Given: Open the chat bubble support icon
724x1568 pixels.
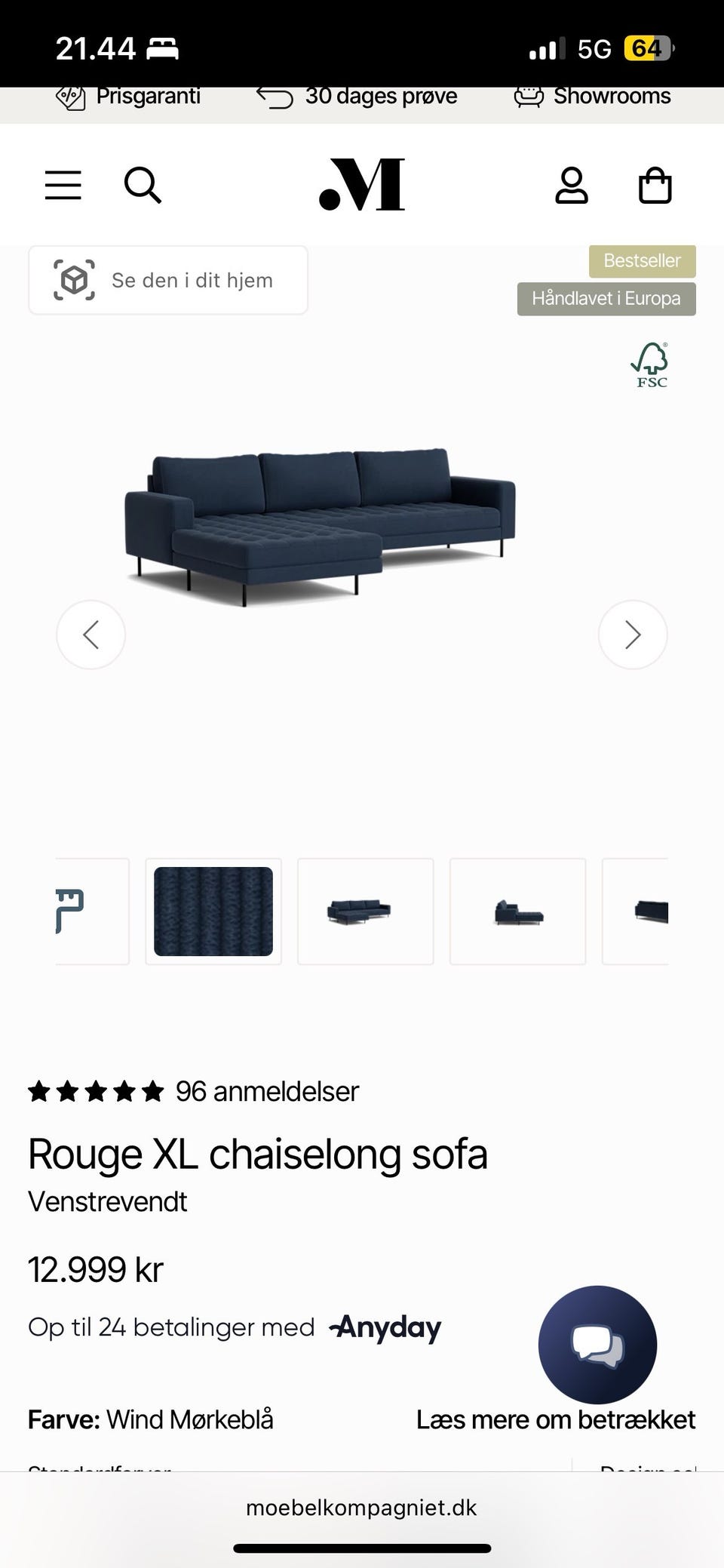Looking at the screenshot, I should [597, 1344].
